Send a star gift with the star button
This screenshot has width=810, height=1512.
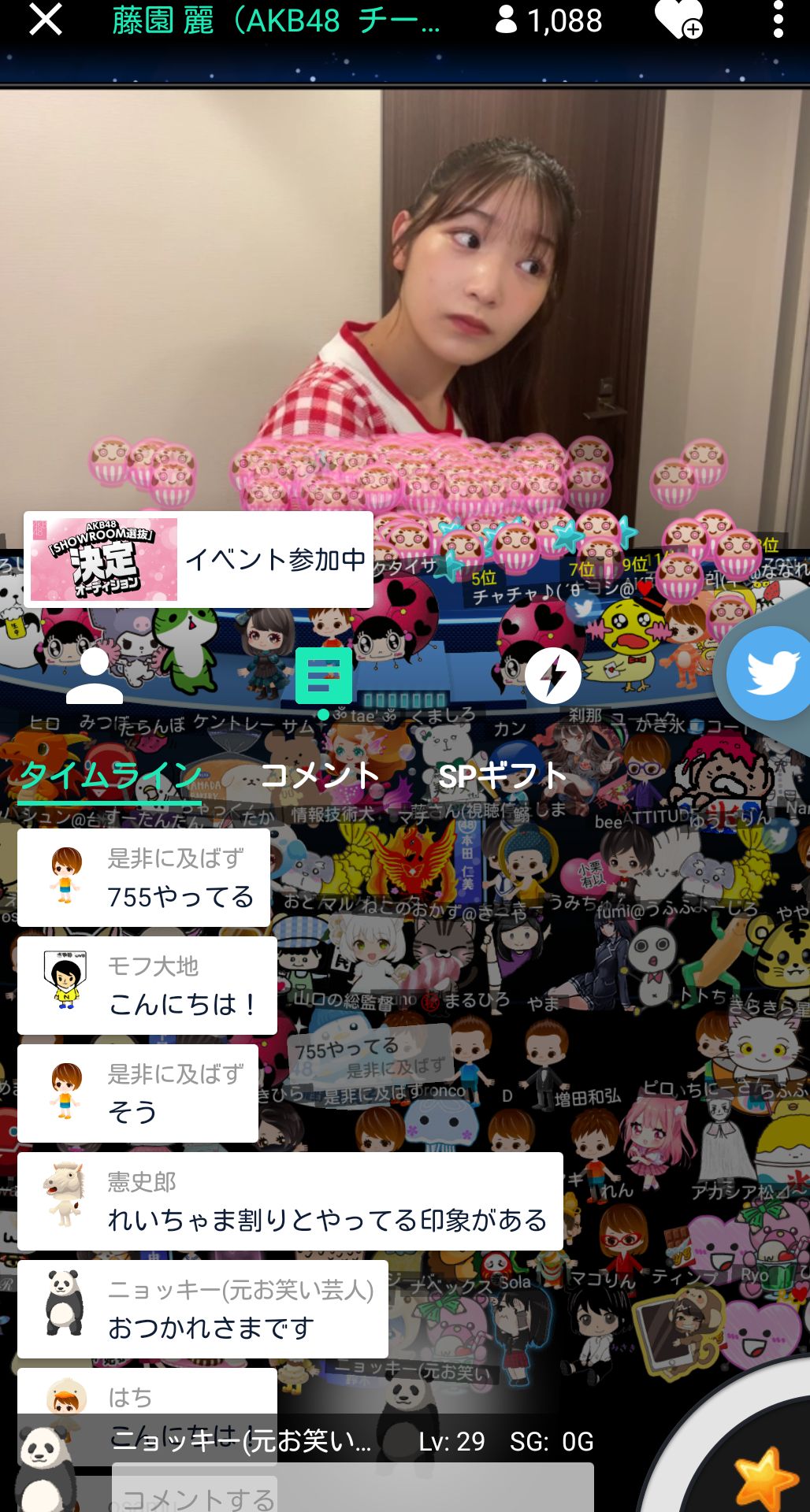763,1477
